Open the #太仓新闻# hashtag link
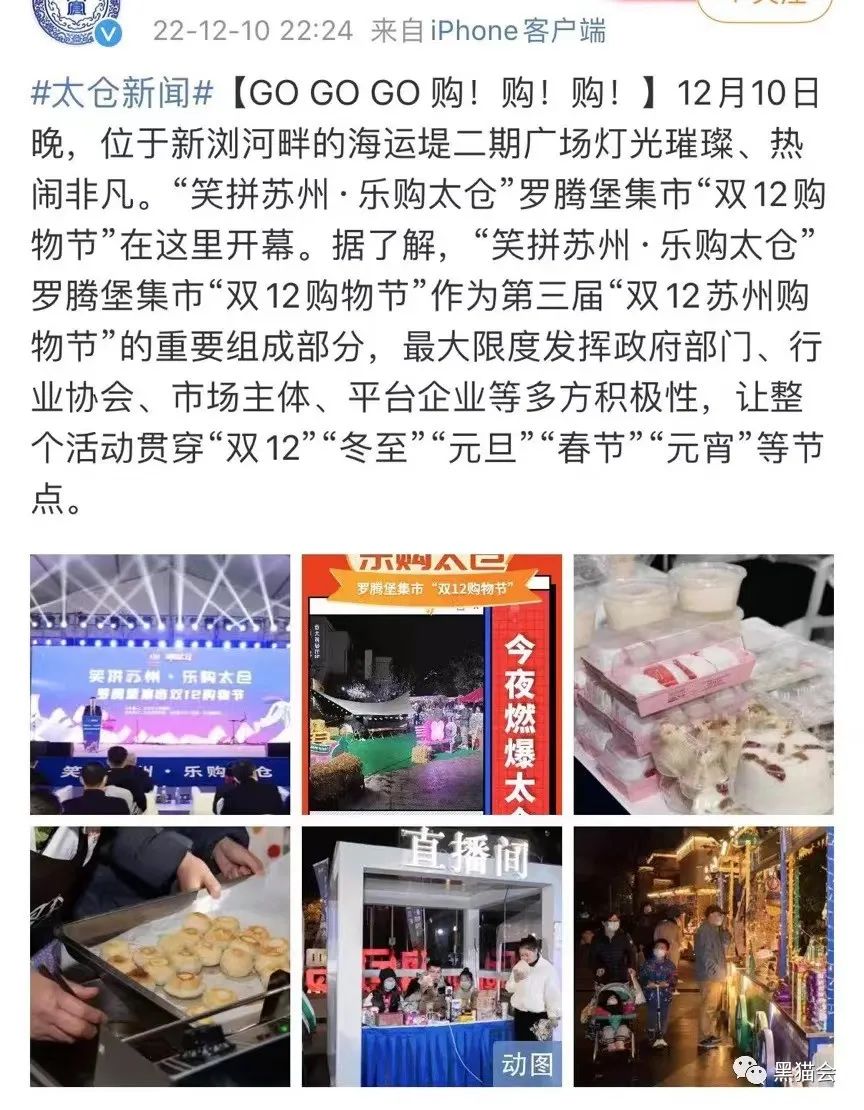Screen dimensions: 864x1110 tap(122, 96)
